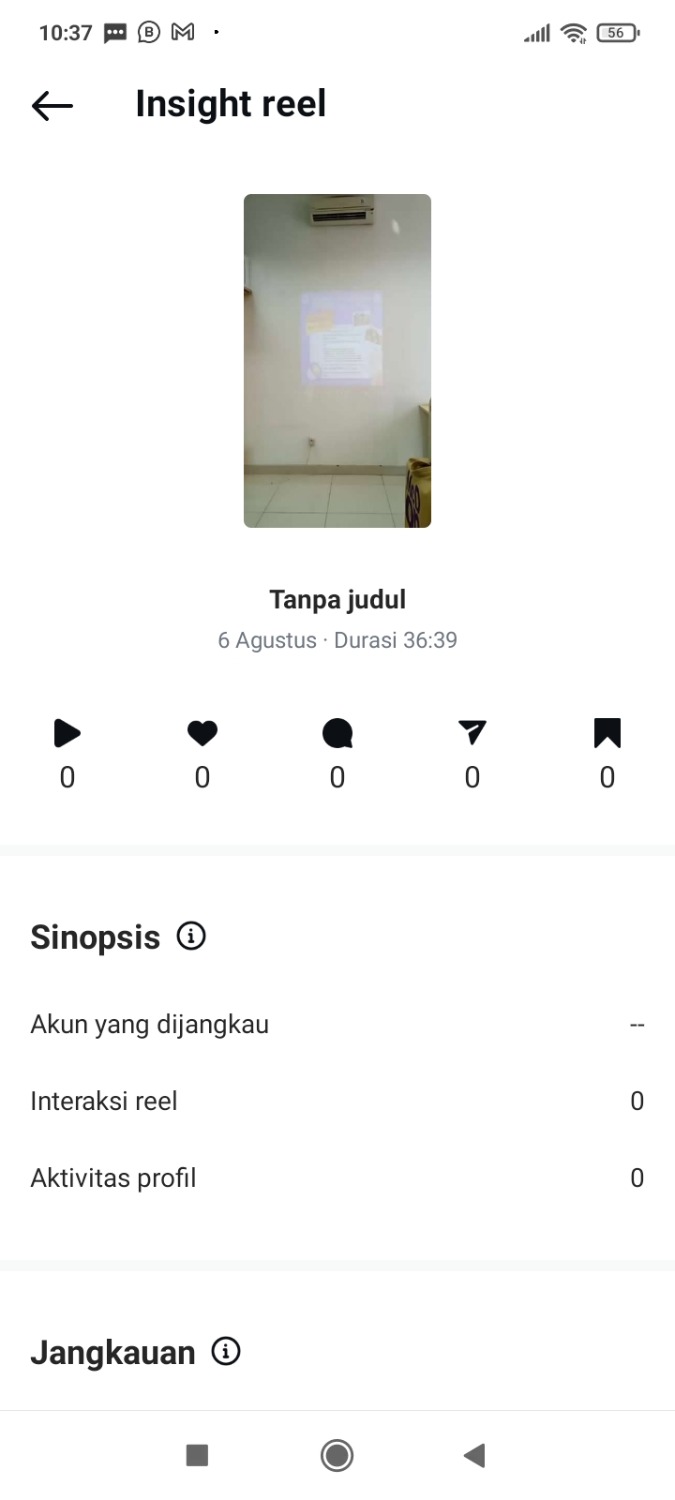Tap the system home button
675x1500 pixels.
tap(337, 1455)
